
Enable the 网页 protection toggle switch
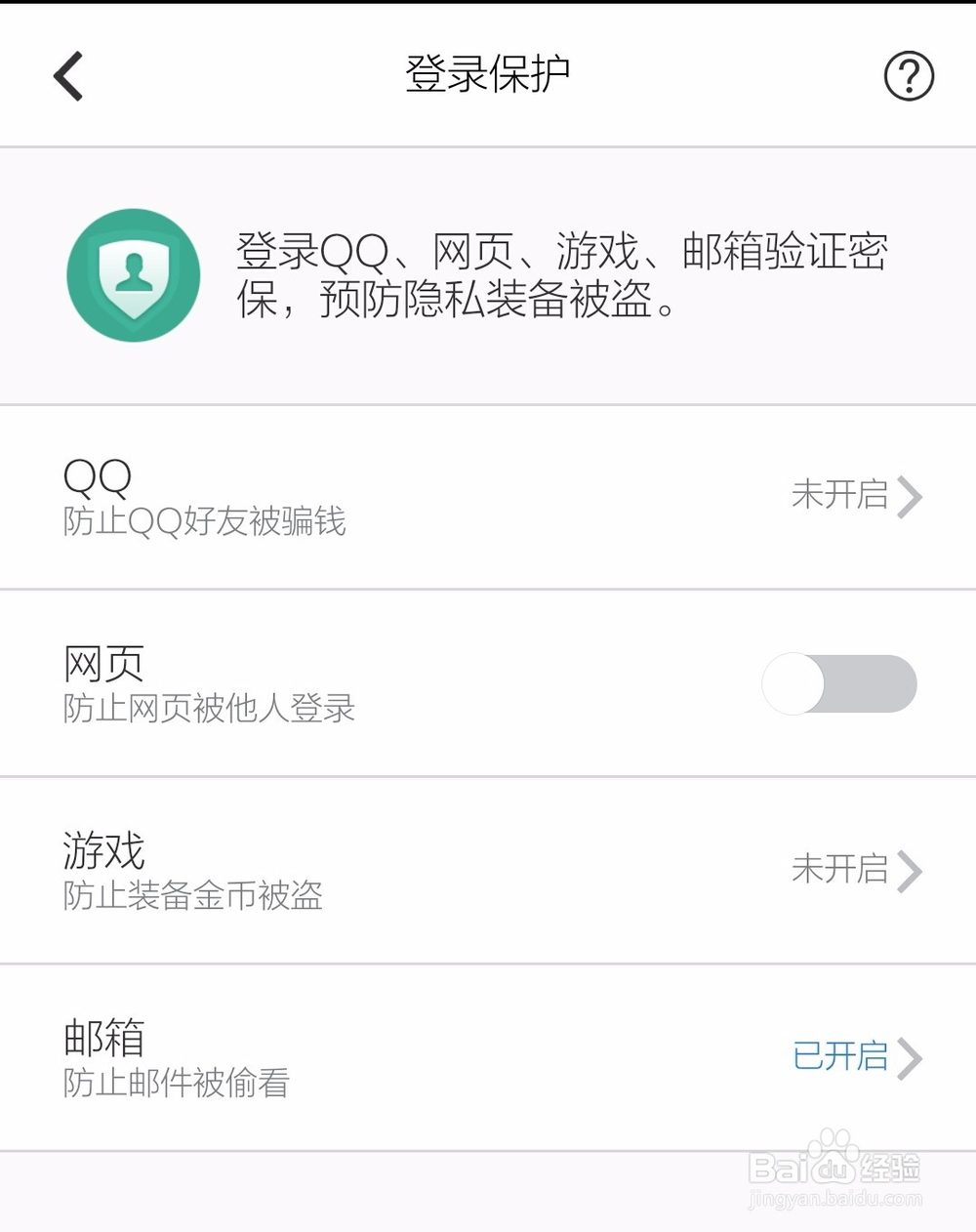point(837,684)
